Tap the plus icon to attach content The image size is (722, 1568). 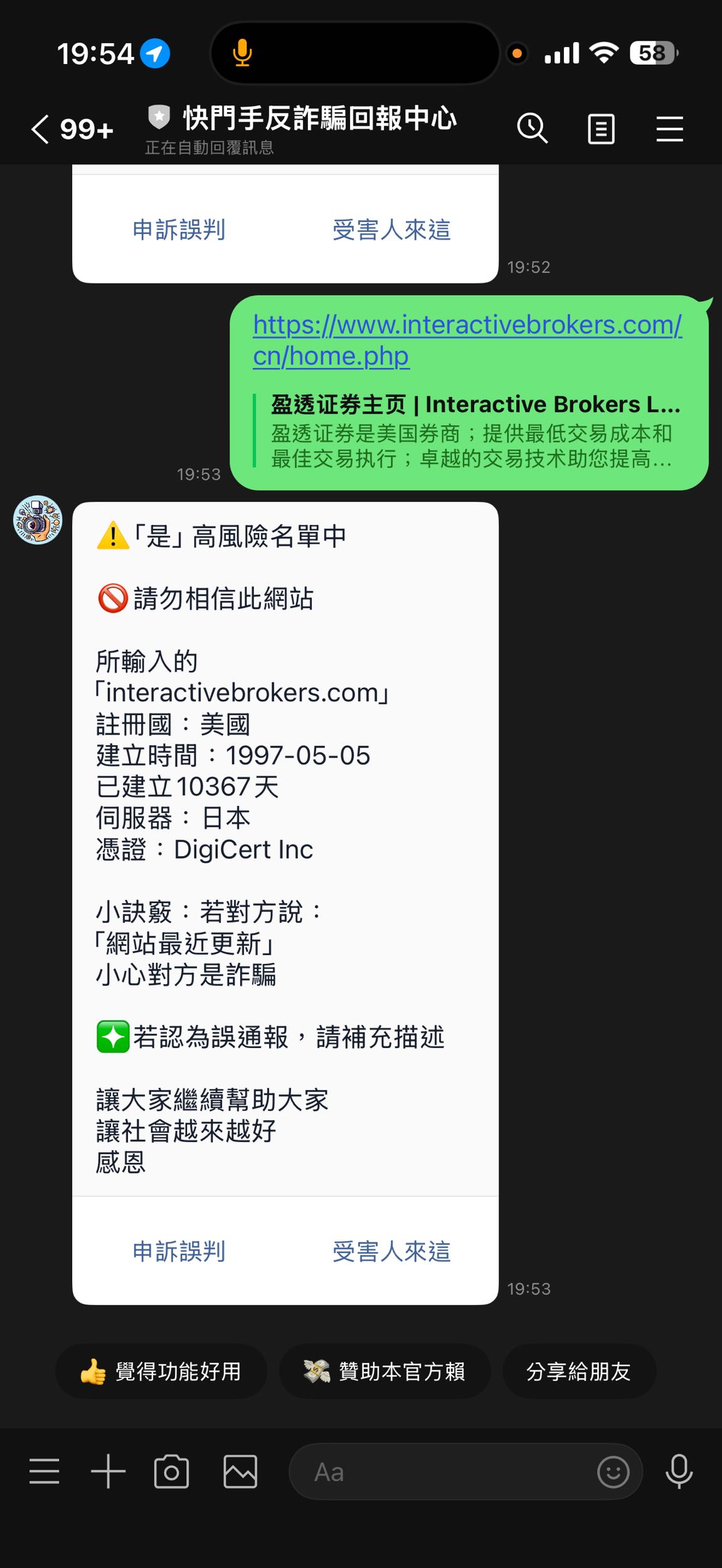pos(109,1471)
